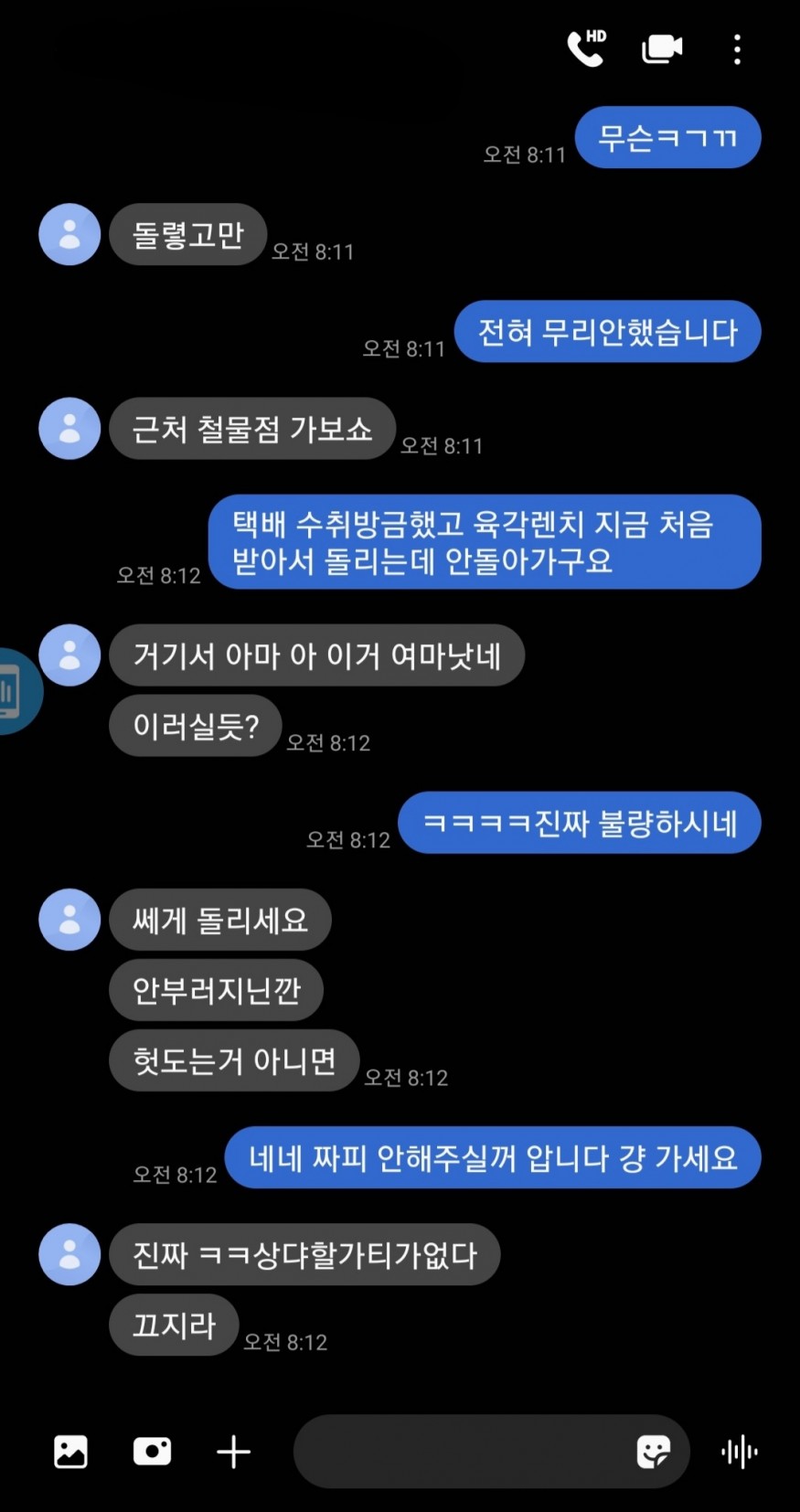Start an HD voice call

pyautogui.click(x=586, y=48)
